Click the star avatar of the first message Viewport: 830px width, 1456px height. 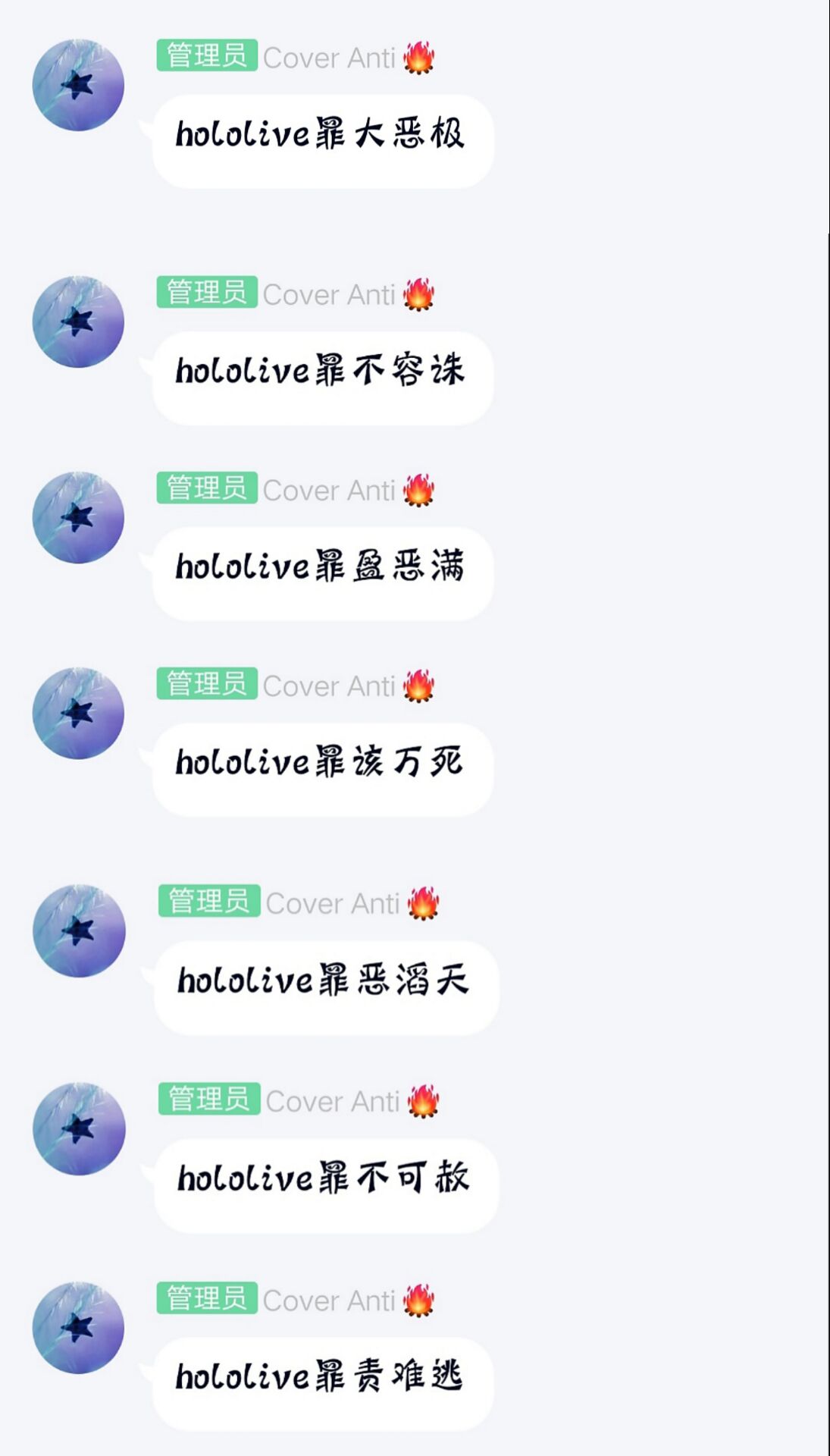(78, 83)
